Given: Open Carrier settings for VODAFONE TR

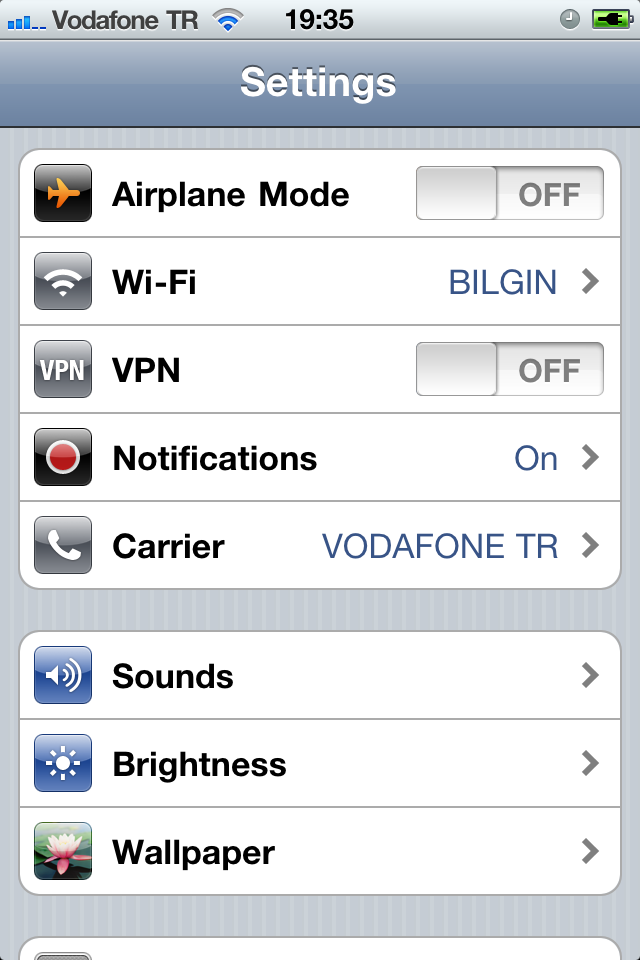Looking at the screenshot, I should tap(320, 546).
